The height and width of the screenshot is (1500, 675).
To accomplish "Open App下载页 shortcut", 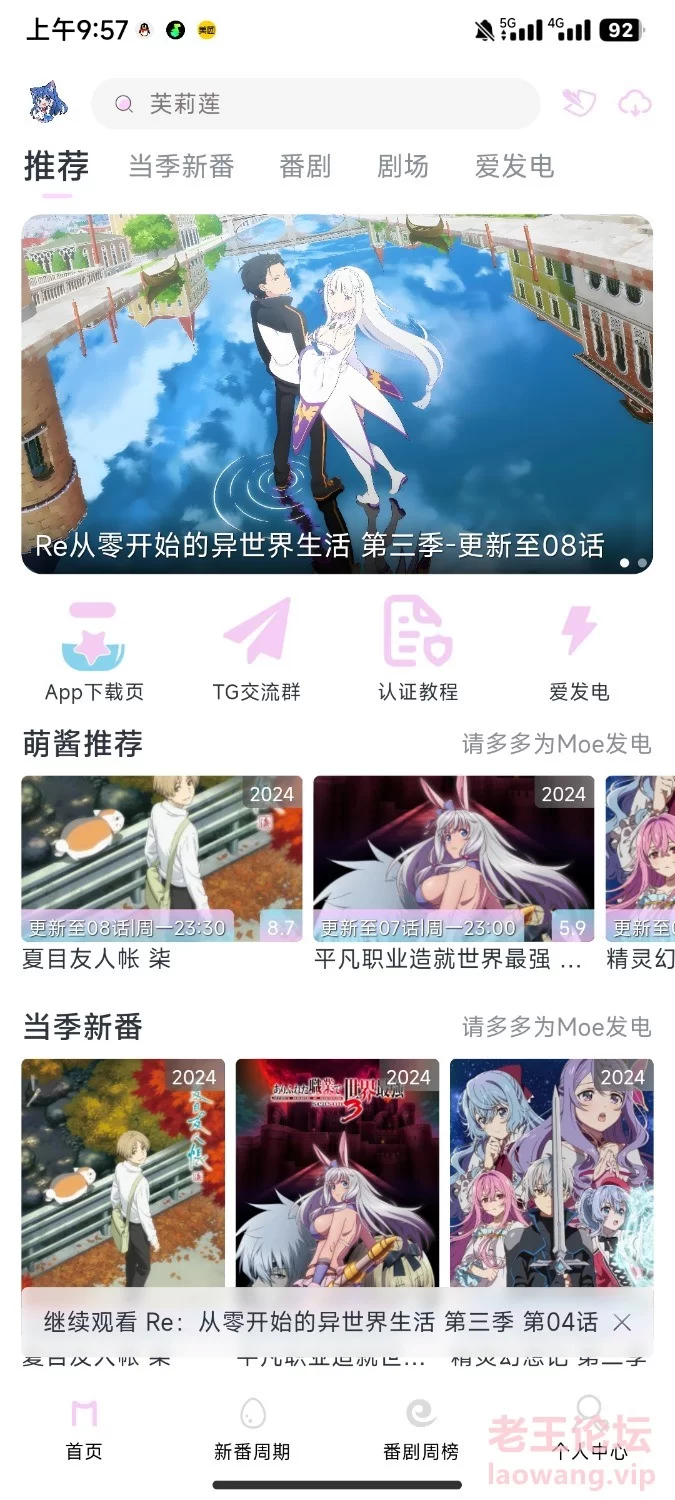I will (94, 650).
